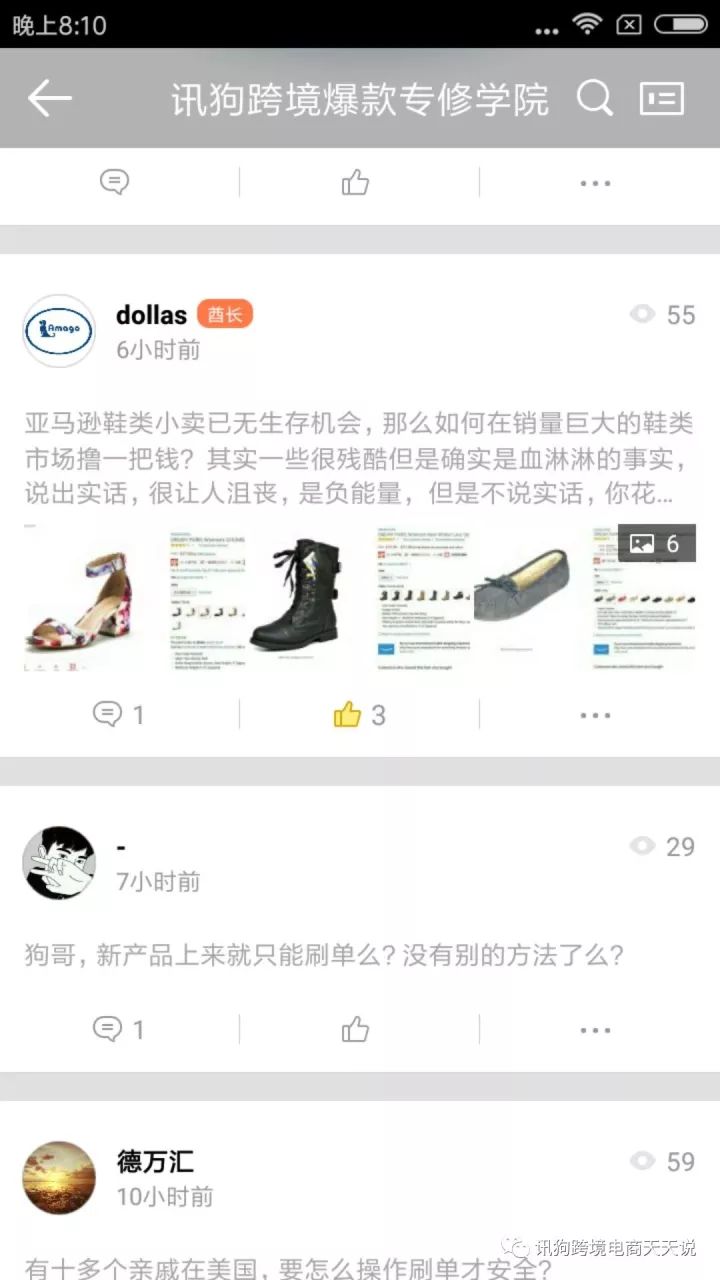This screenshot has height=1280, width=720.
Task: Open the full post about 亚马逊鞋类小卖
Action: pos(358,458)
